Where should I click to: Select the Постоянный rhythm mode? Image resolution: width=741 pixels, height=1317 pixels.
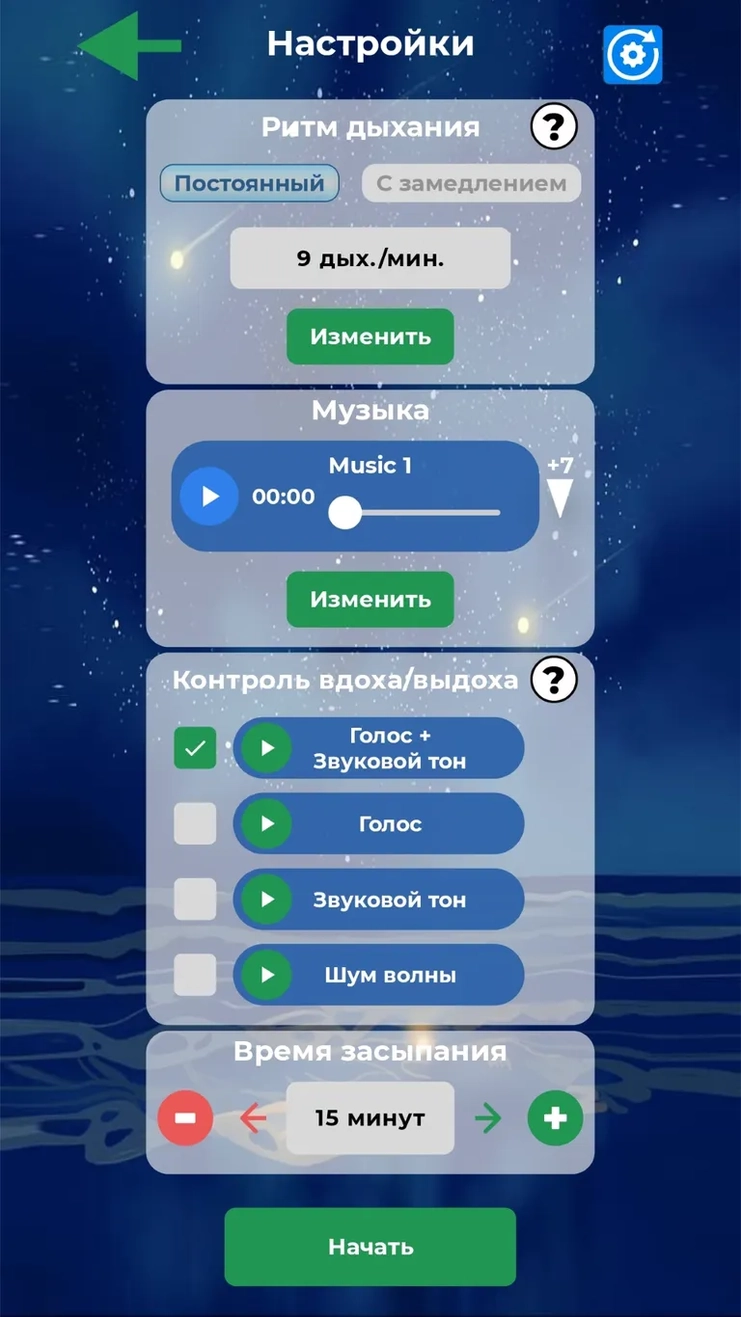[x=249, y=184]
